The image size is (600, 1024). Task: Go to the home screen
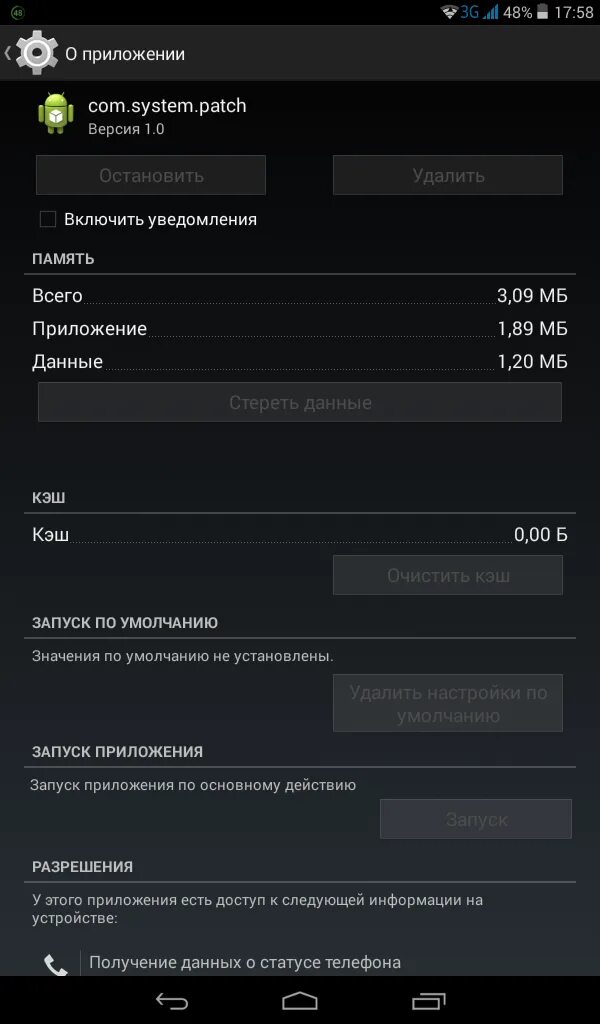300,1000
